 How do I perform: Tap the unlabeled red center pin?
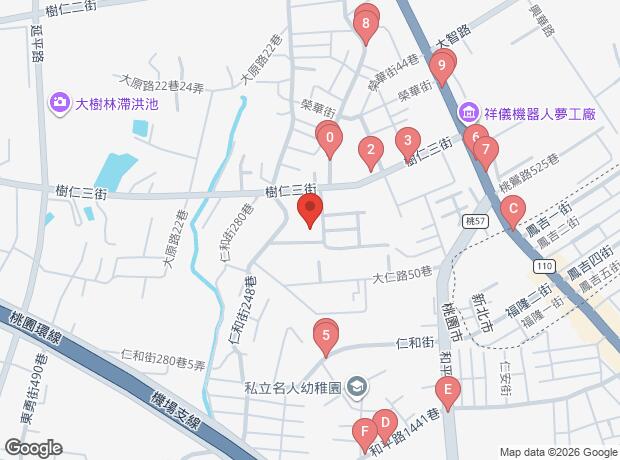point(310,211)
